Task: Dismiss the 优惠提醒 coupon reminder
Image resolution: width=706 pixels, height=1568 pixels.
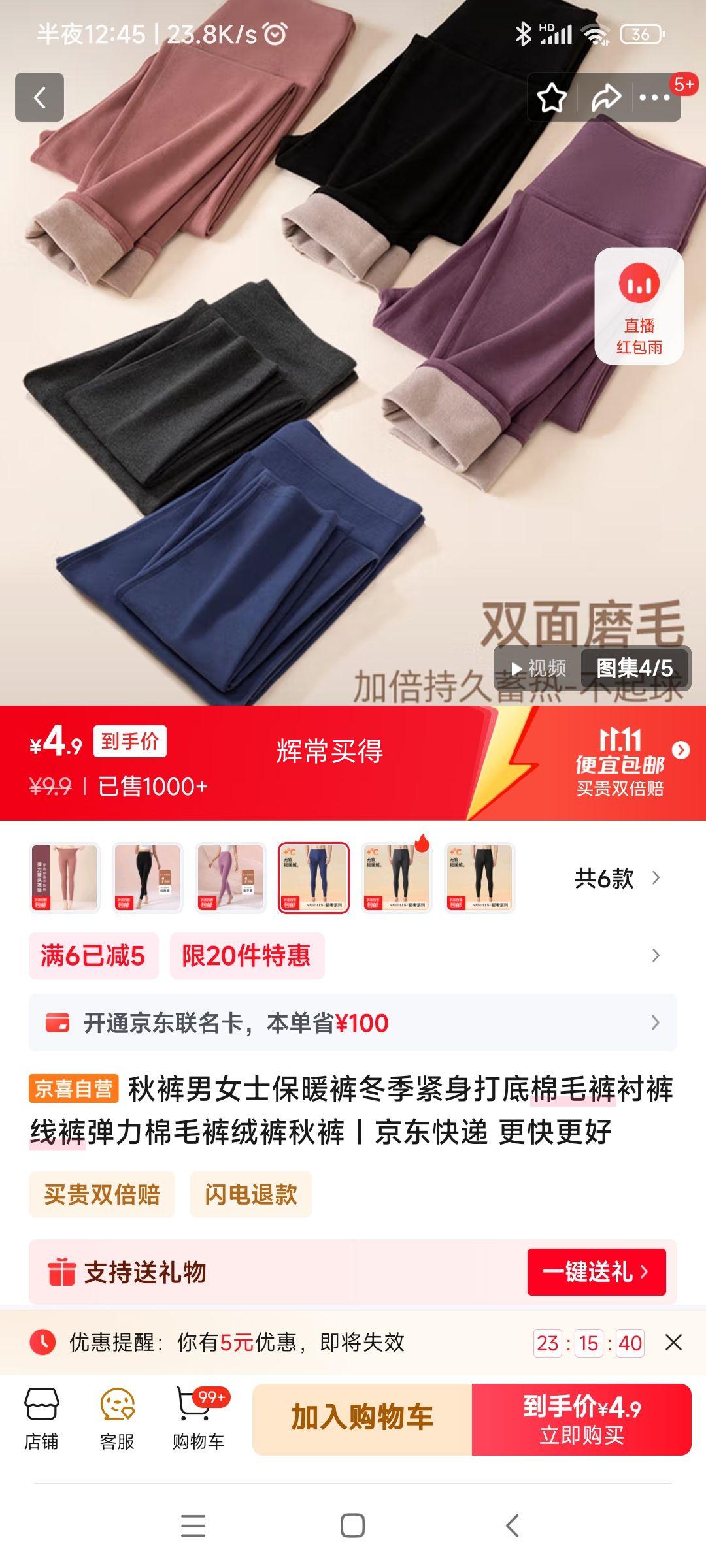Action: pos(673,1343)
